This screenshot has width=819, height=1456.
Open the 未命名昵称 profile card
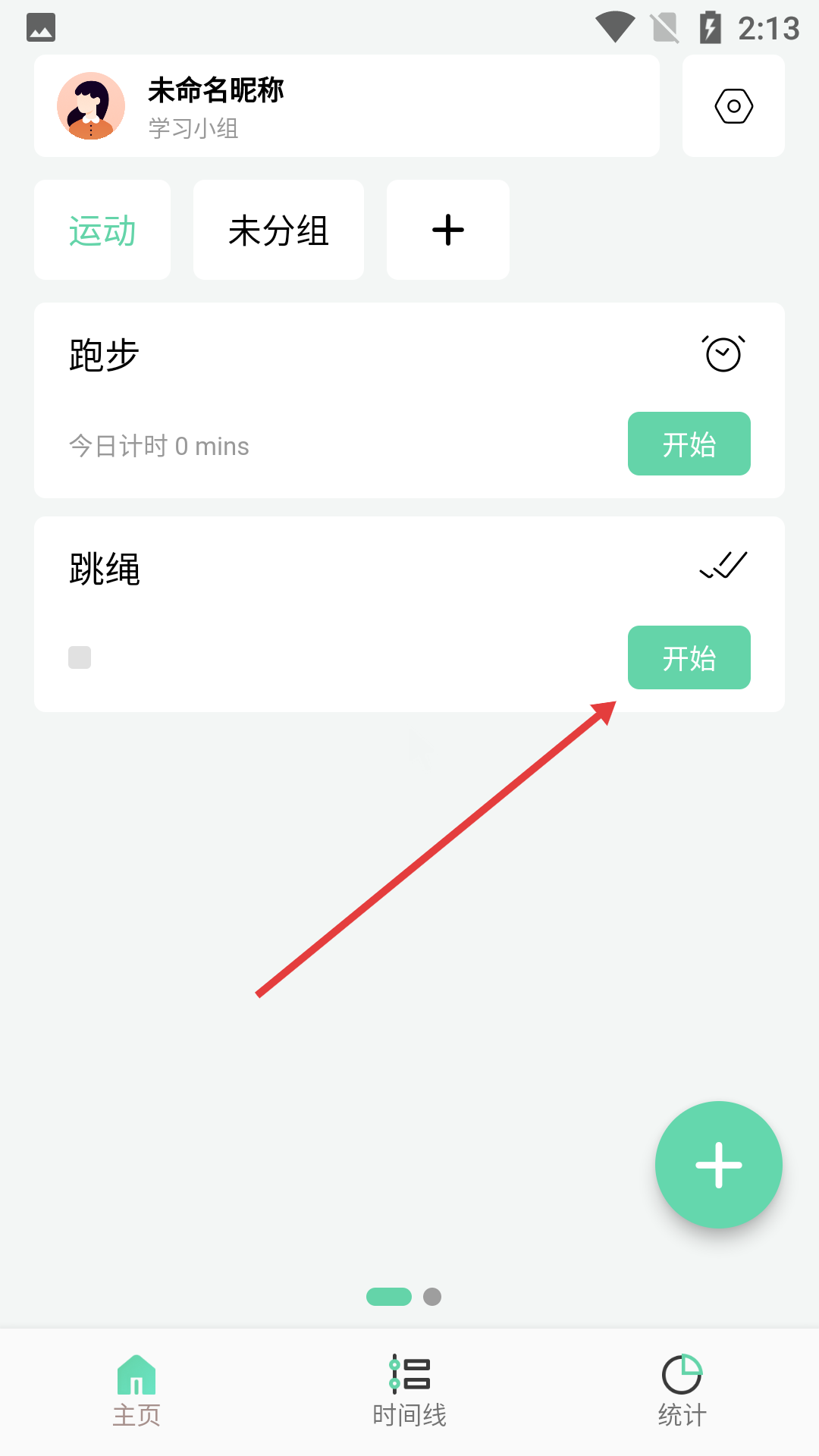point(347,106)
